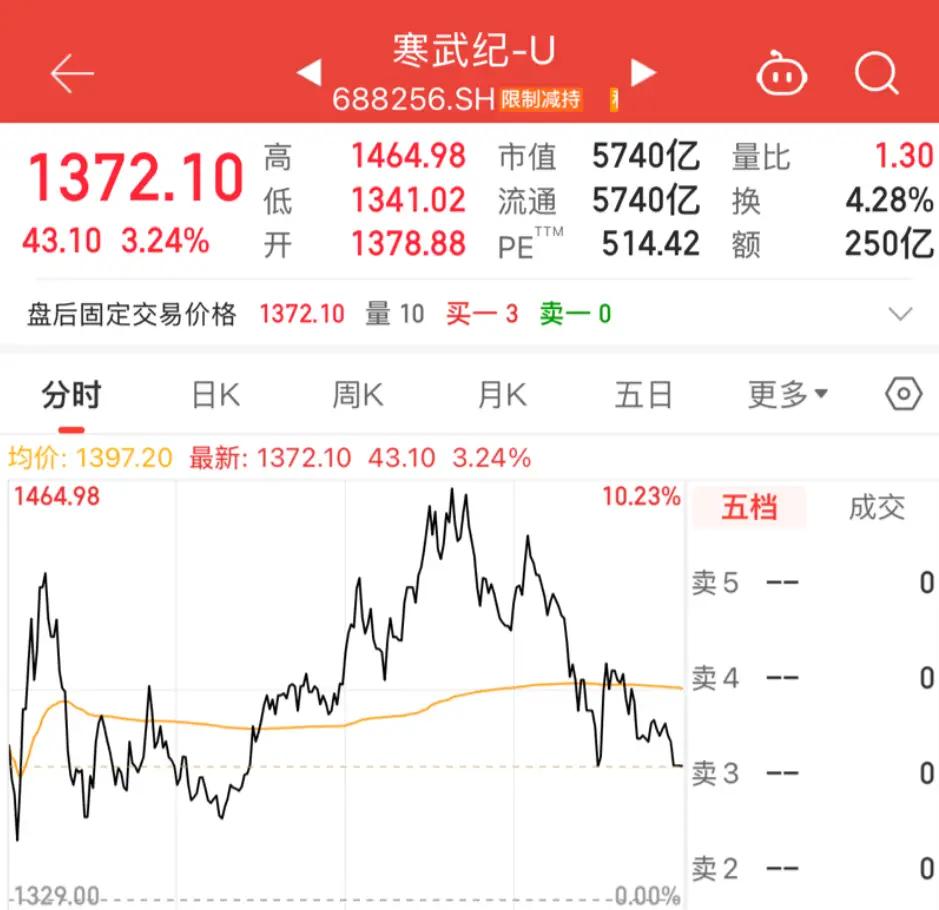Switch to the 月K chart
939x910 pixels.
tap(502, 395)
